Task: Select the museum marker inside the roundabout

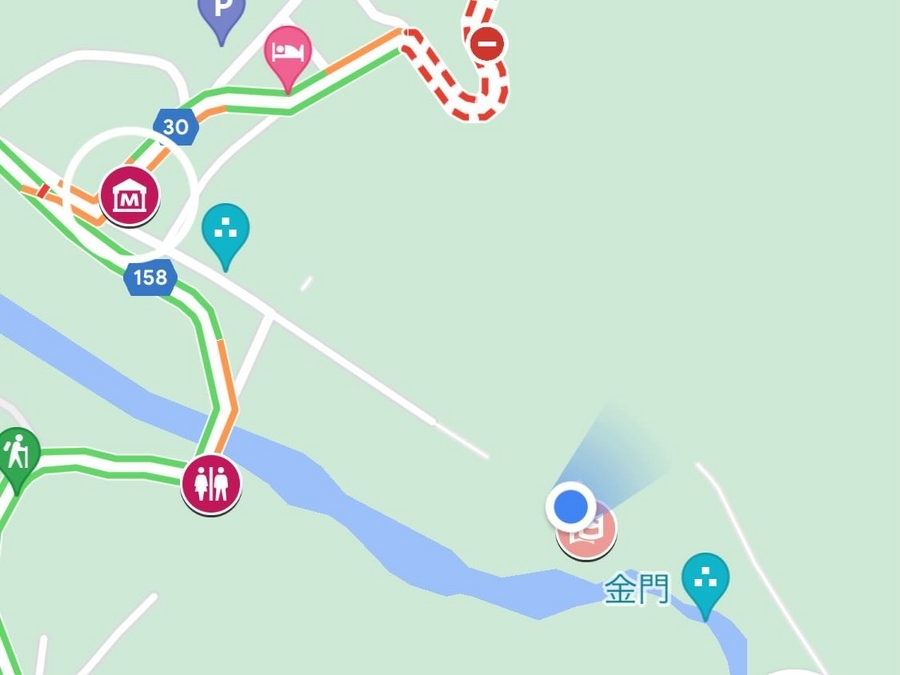Action: click(130, 197)
